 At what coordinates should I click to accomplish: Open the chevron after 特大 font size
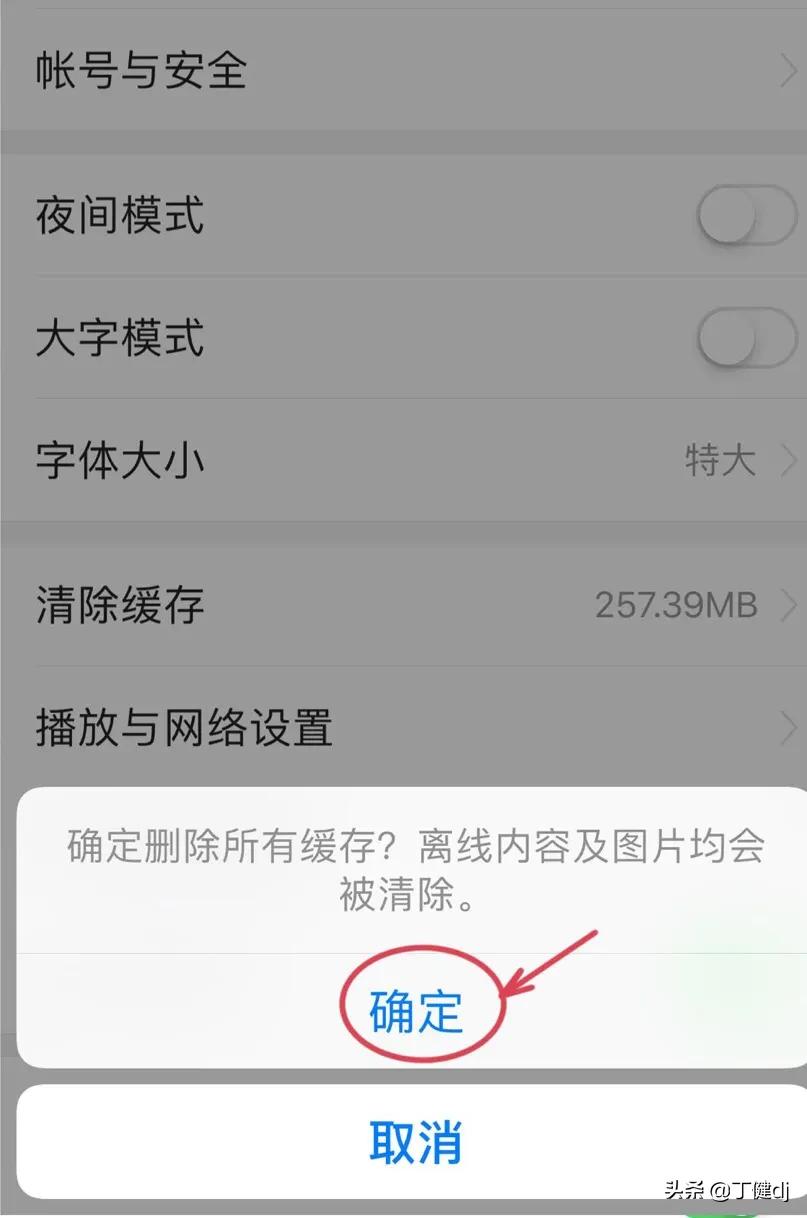click(x=788, y=460)
